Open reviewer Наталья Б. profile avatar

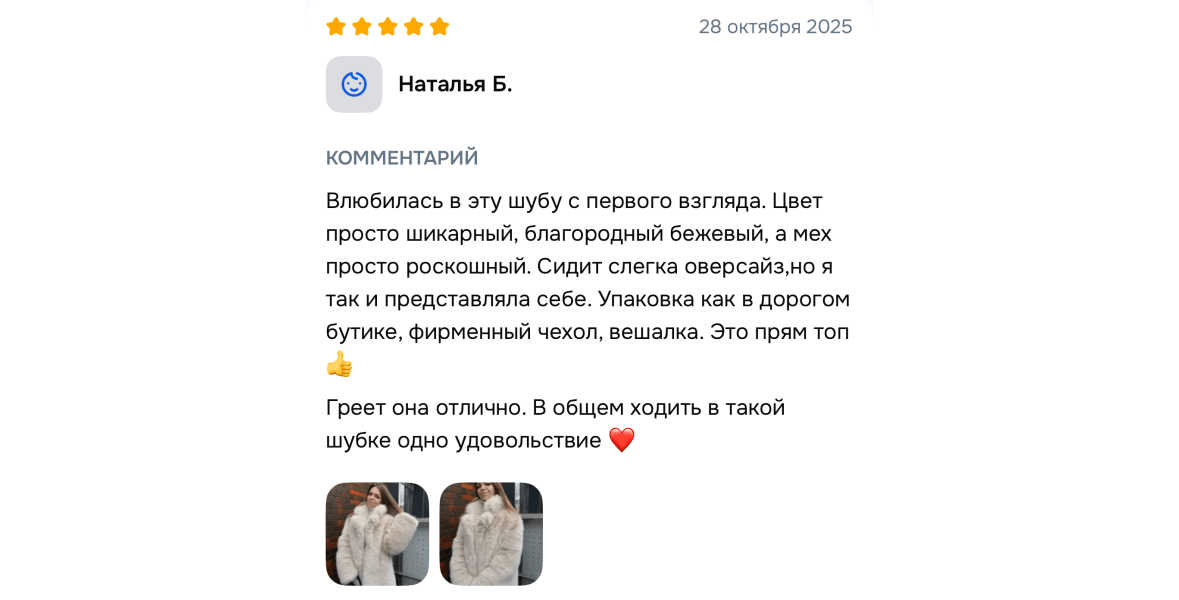[354, 84]
